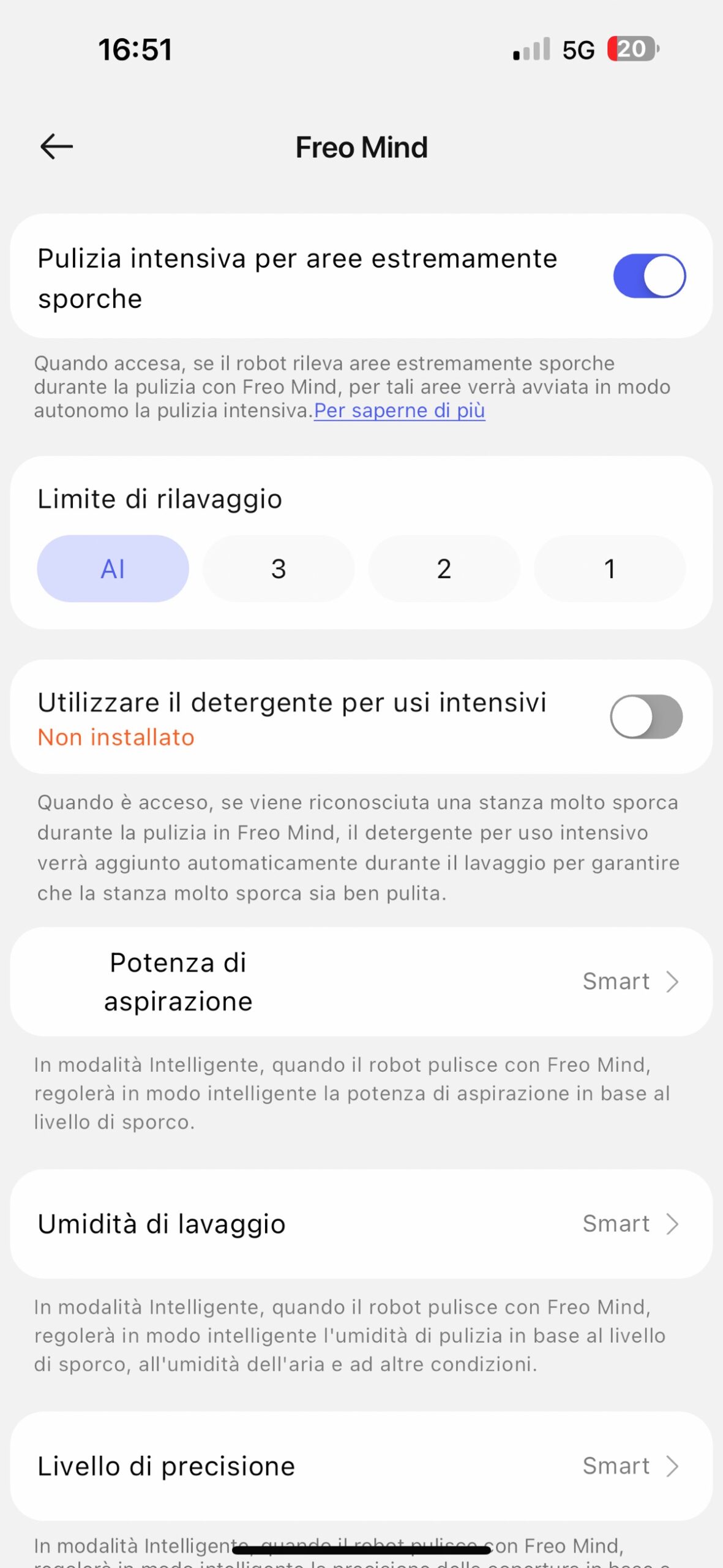
Task: Set Limite di rilavaggio to 3
Action: pos(279,569)
